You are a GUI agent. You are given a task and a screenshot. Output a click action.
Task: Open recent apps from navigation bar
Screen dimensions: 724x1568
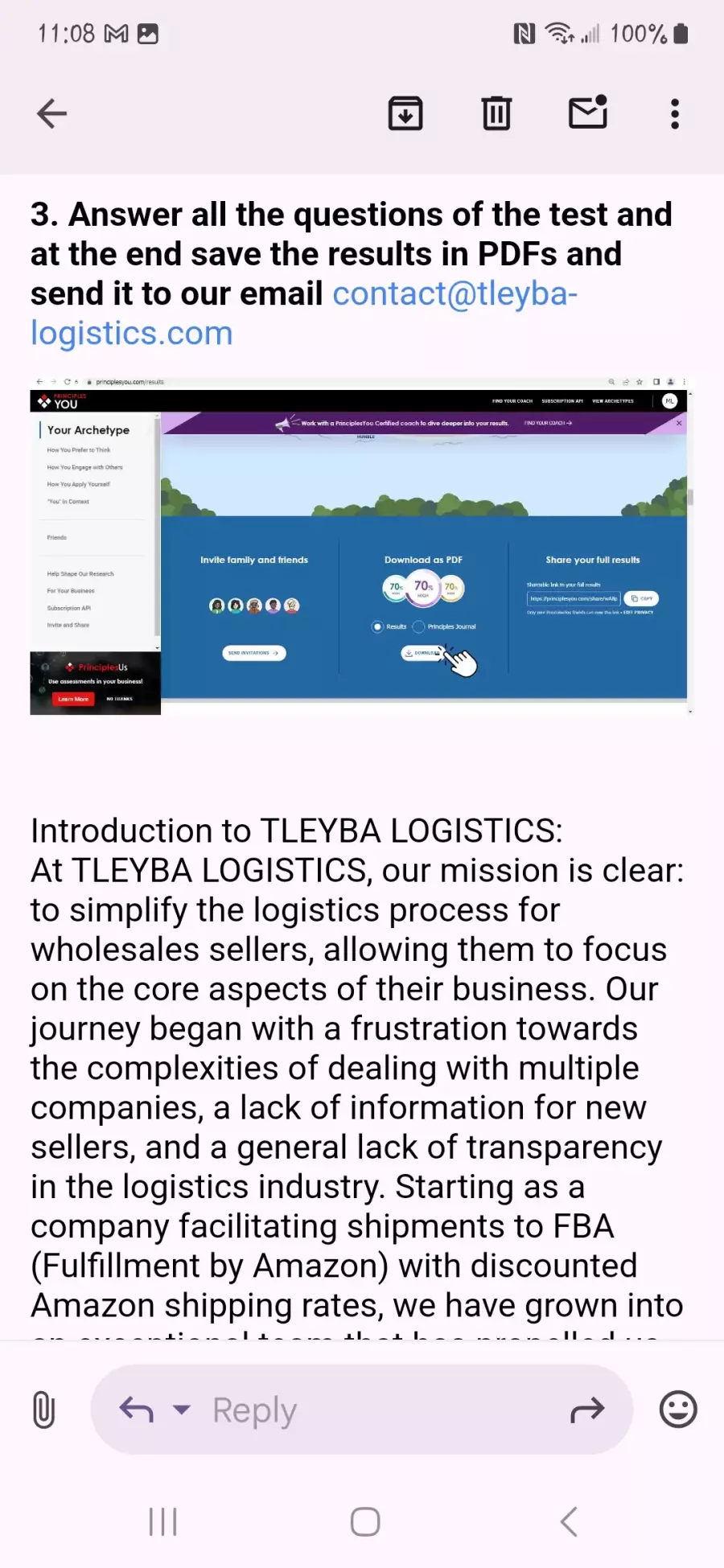pos(163,1521)
